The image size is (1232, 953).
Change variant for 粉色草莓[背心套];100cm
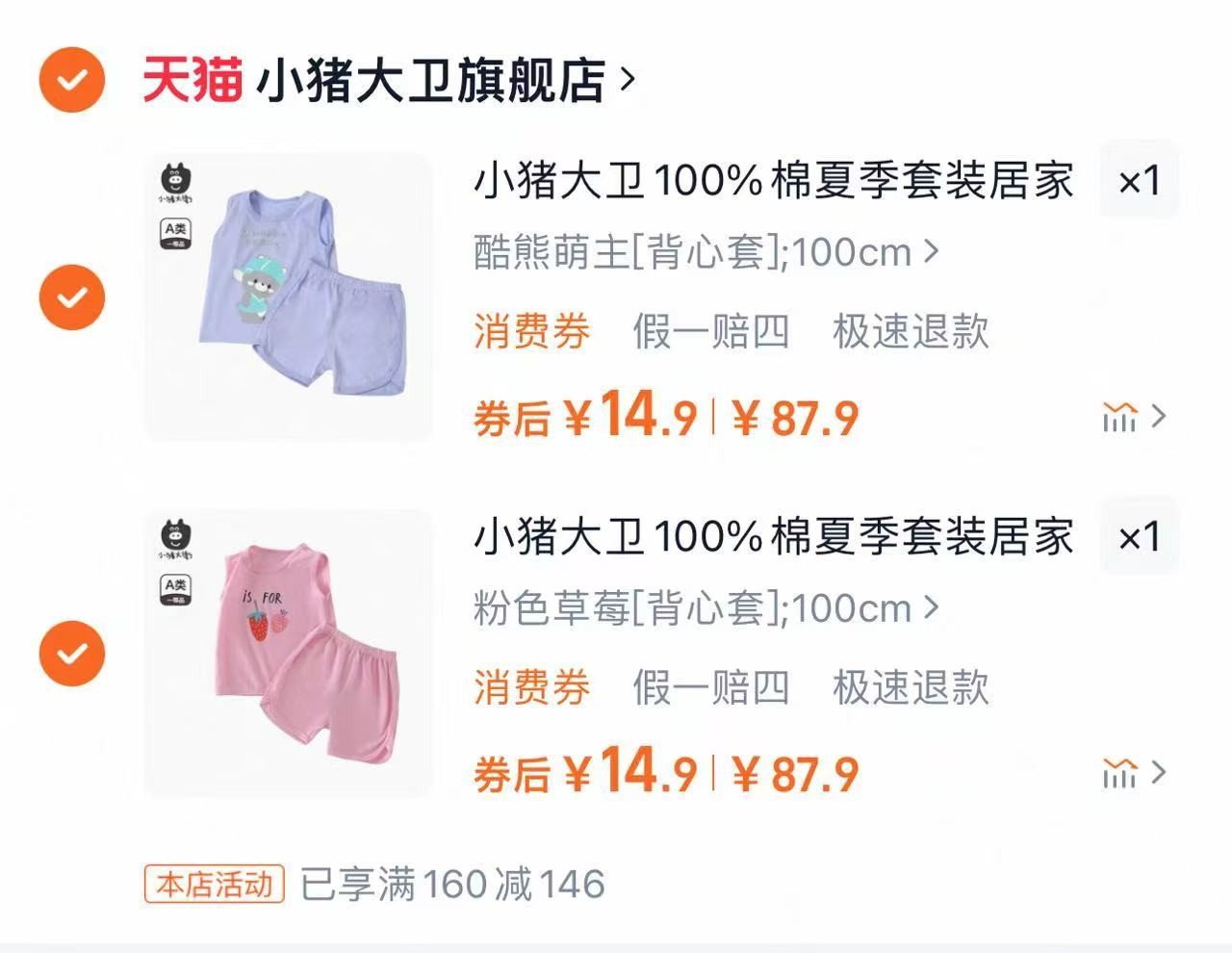[x=706, y=608]
